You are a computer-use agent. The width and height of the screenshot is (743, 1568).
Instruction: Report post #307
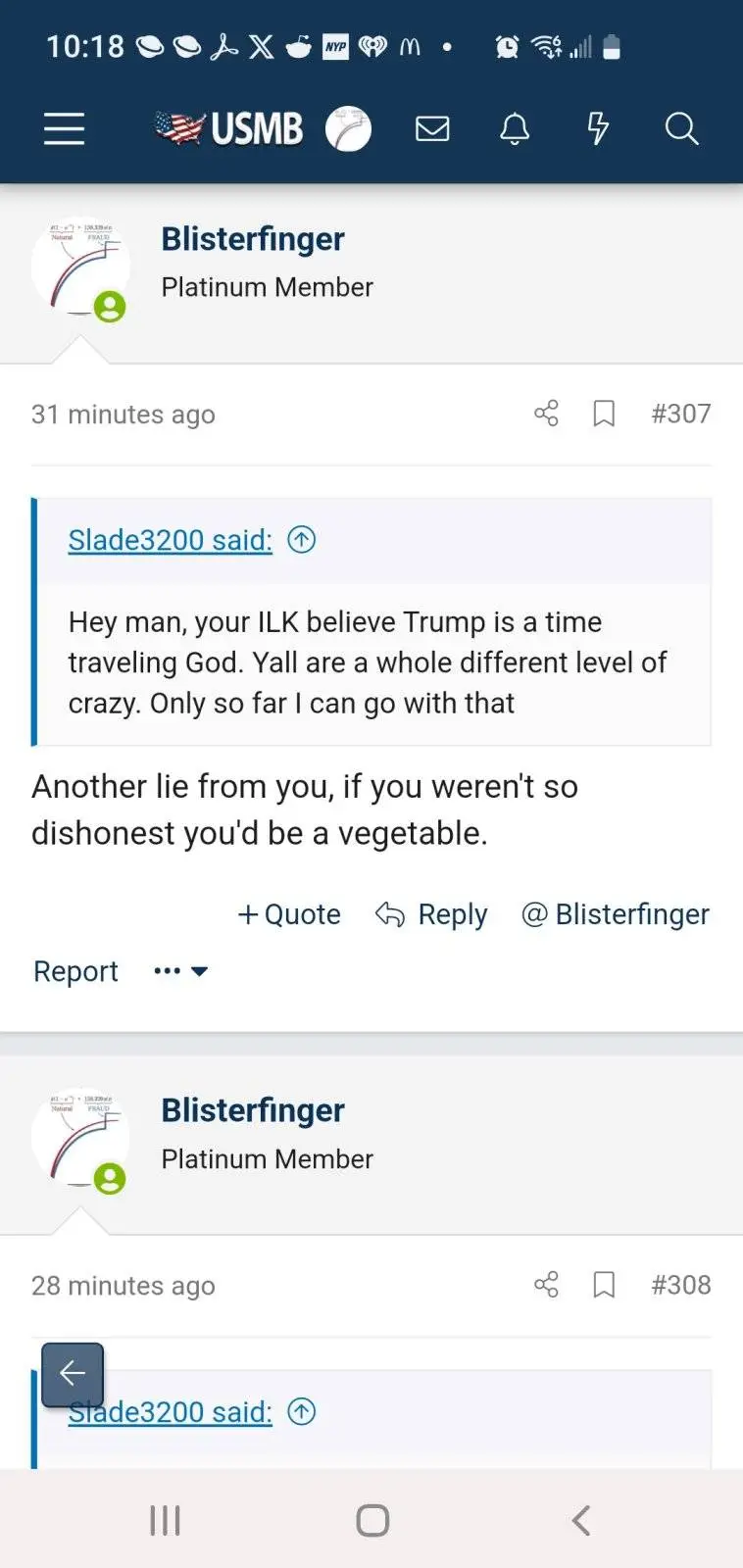(75, 971)
